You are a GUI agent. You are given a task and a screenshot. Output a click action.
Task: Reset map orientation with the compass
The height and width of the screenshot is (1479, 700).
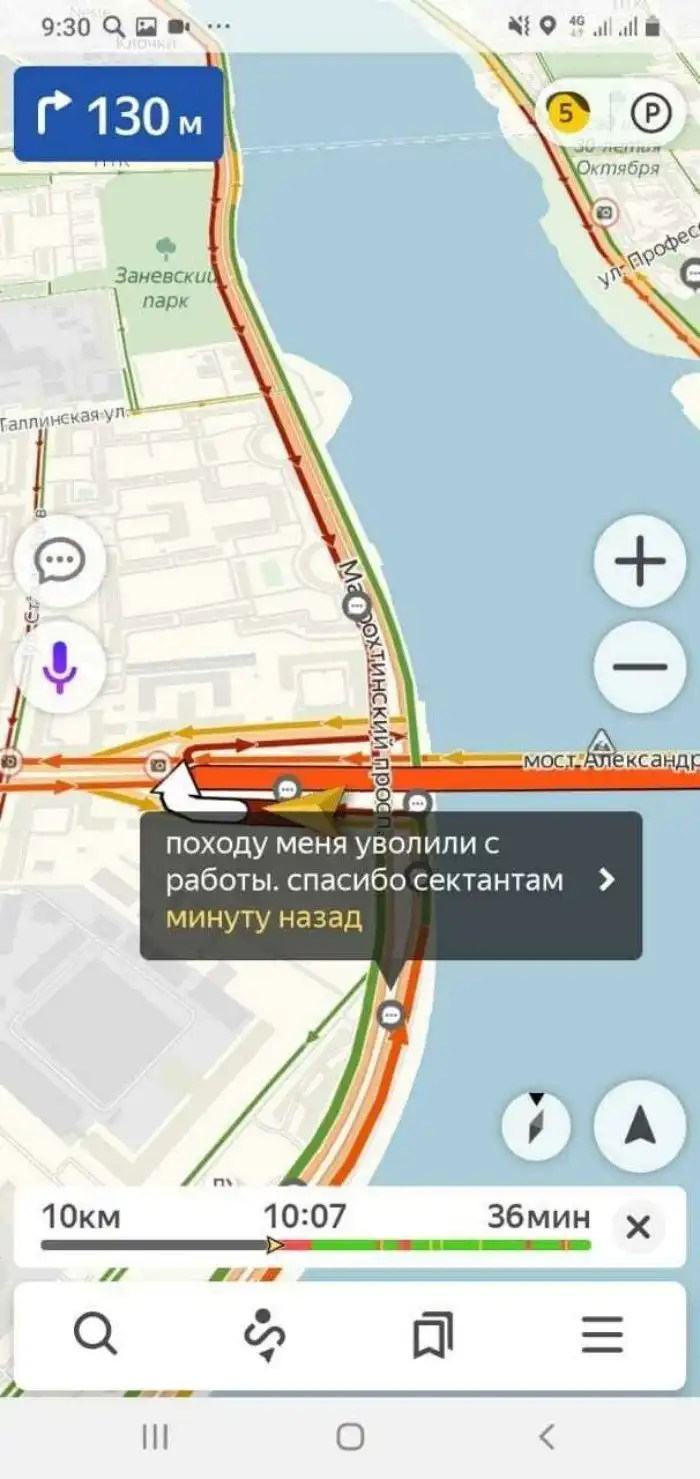pos(536,1126)
